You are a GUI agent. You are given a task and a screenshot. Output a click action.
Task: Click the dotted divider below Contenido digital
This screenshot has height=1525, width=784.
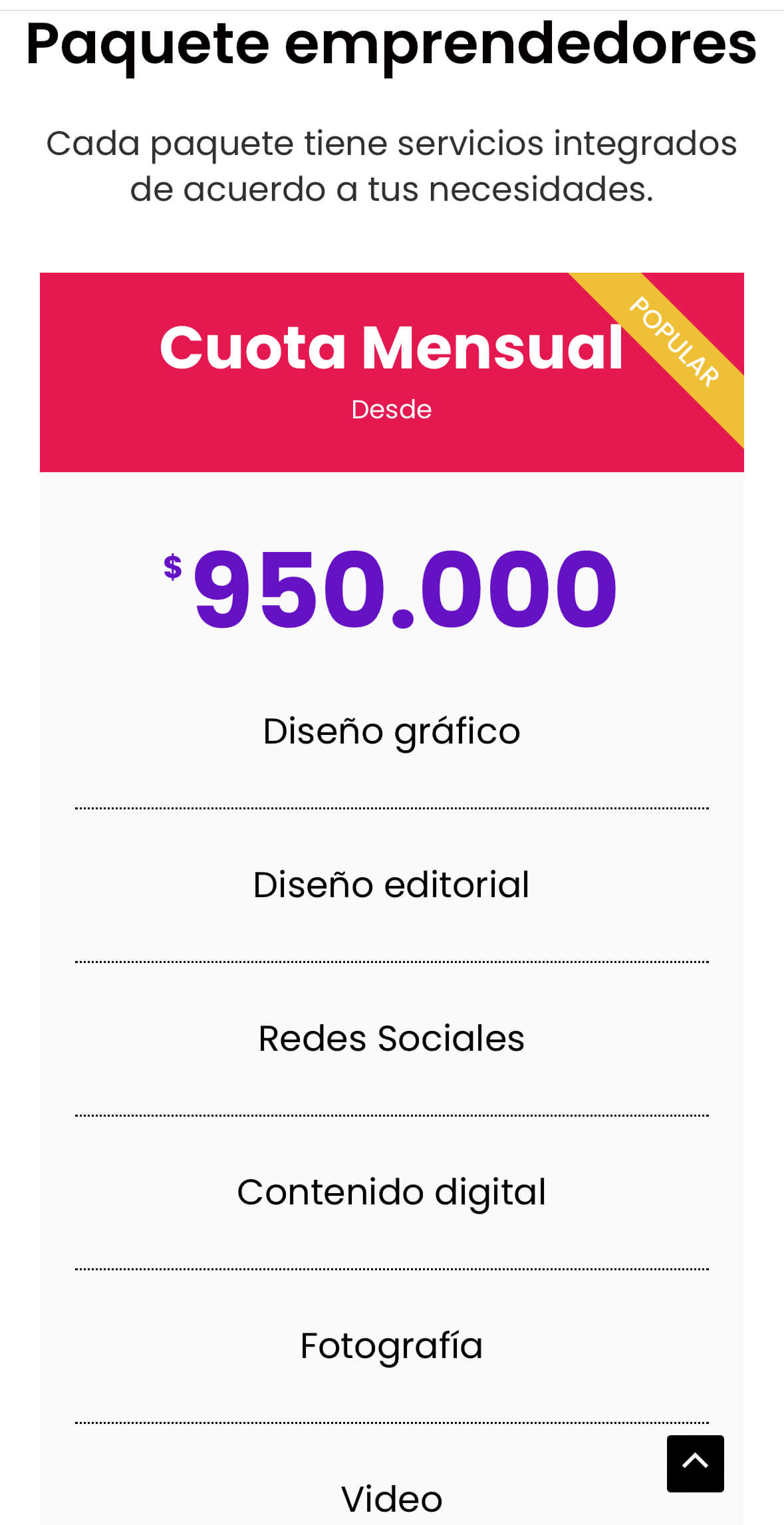[x=391, y=1268]
